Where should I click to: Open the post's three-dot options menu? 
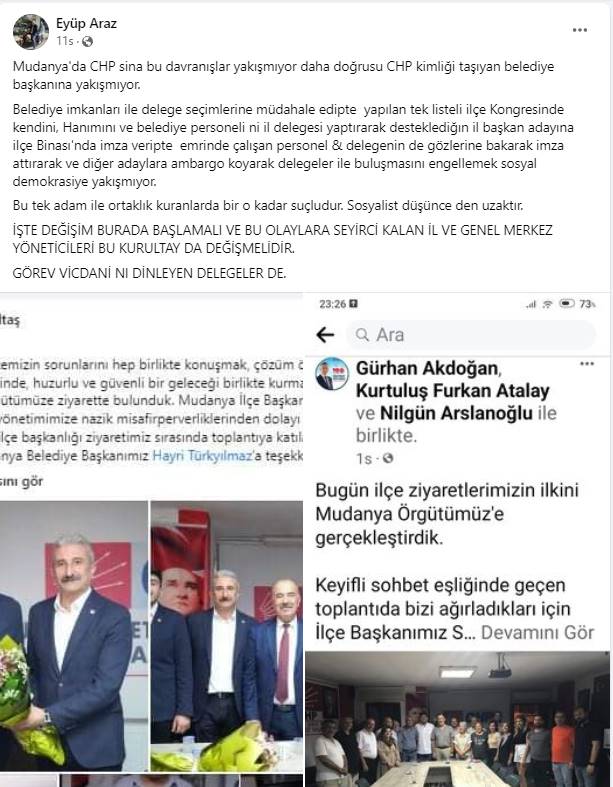pos(580,30)
